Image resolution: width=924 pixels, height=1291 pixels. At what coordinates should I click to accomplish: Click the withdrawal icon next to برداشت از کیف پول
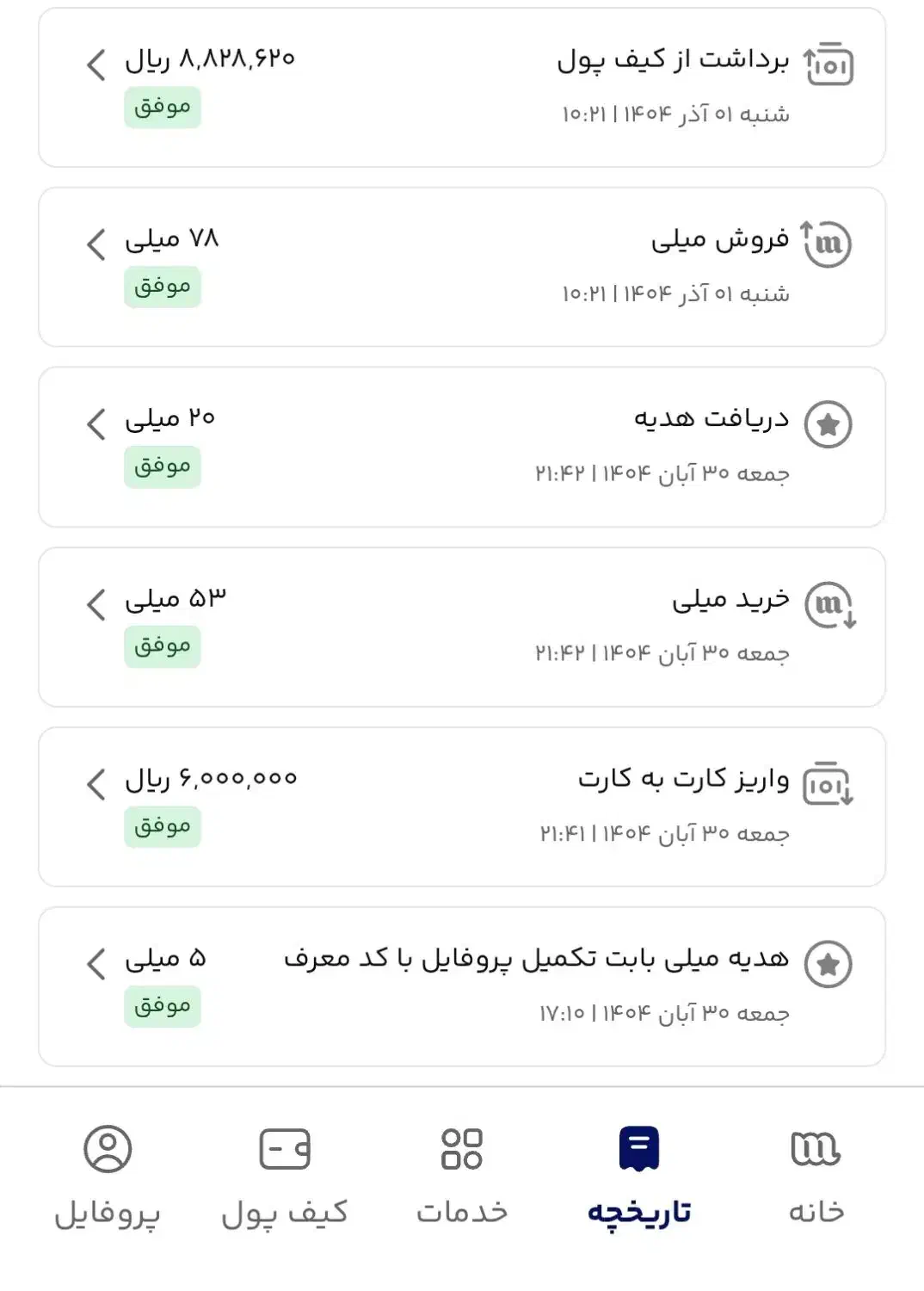pos(830,65)
